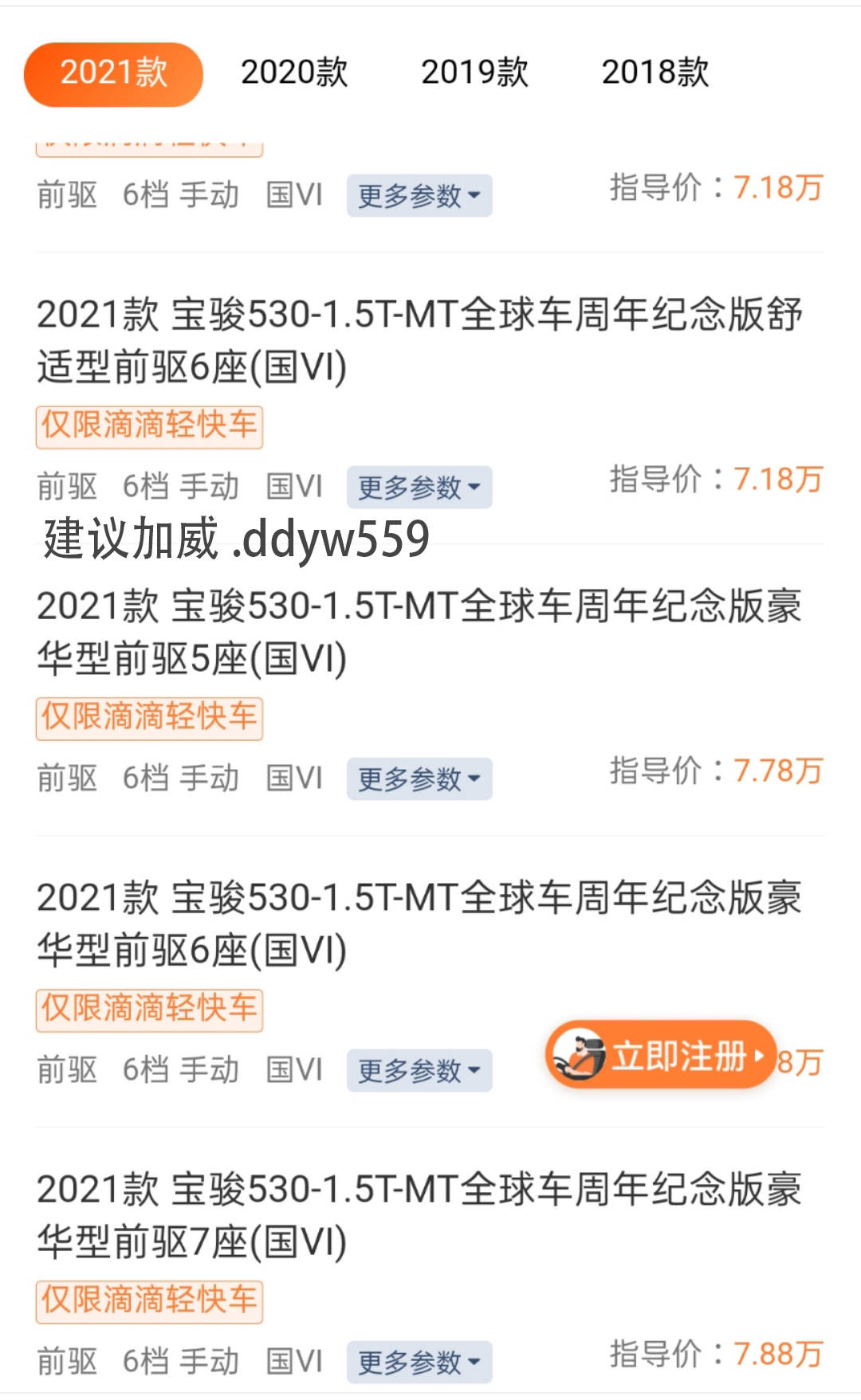861x1400 pixels.
Task: Switch to the 2019款 tab
Action: pos(474,73)
